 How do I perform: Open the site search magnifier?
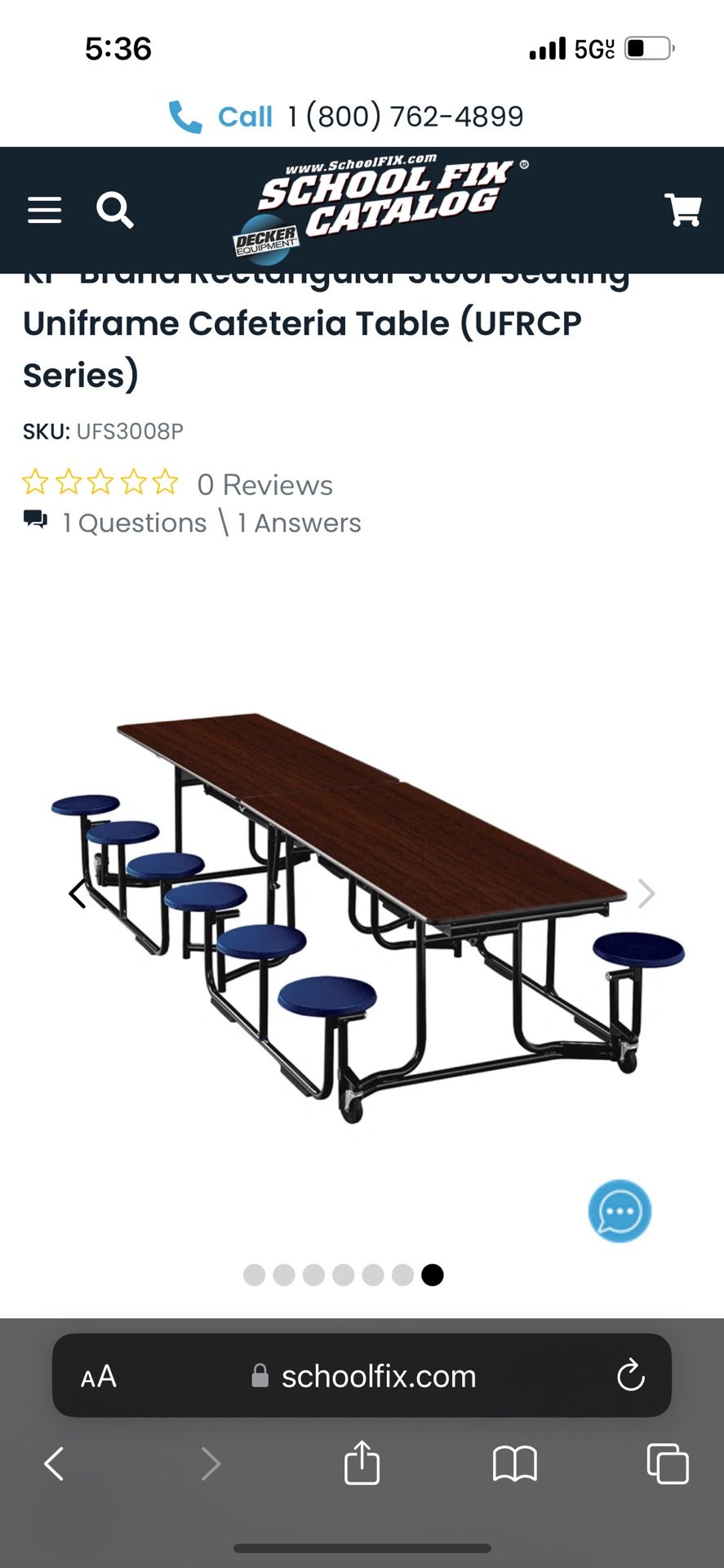click(115, 210)
